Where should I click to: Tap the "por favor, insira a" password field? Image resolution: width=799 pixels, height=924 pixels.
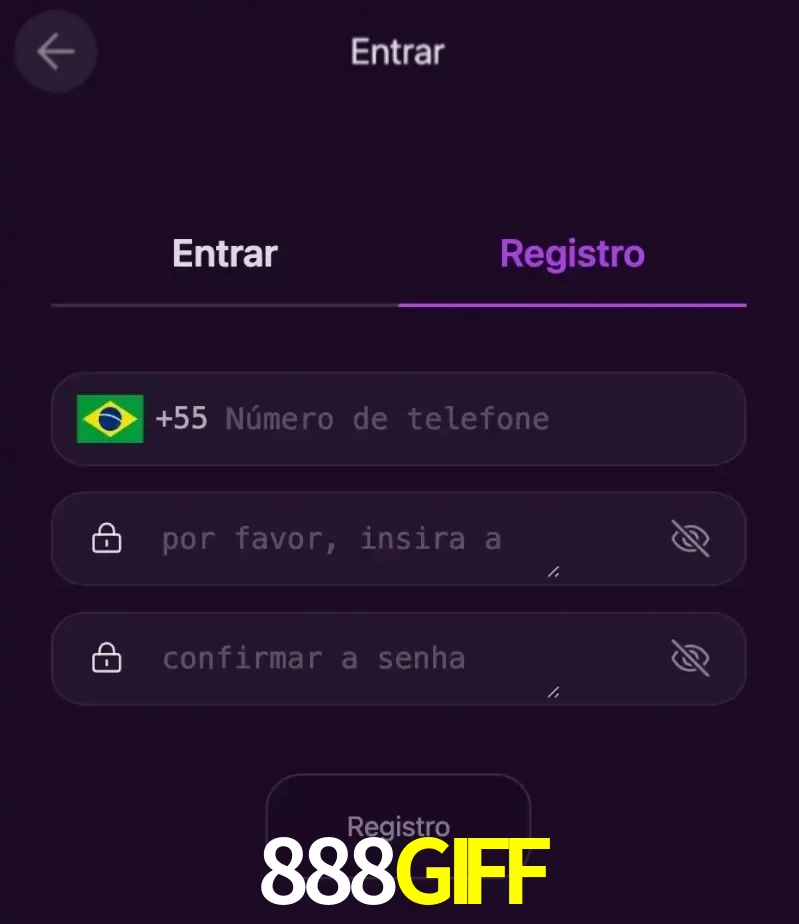tap(360, 540)
